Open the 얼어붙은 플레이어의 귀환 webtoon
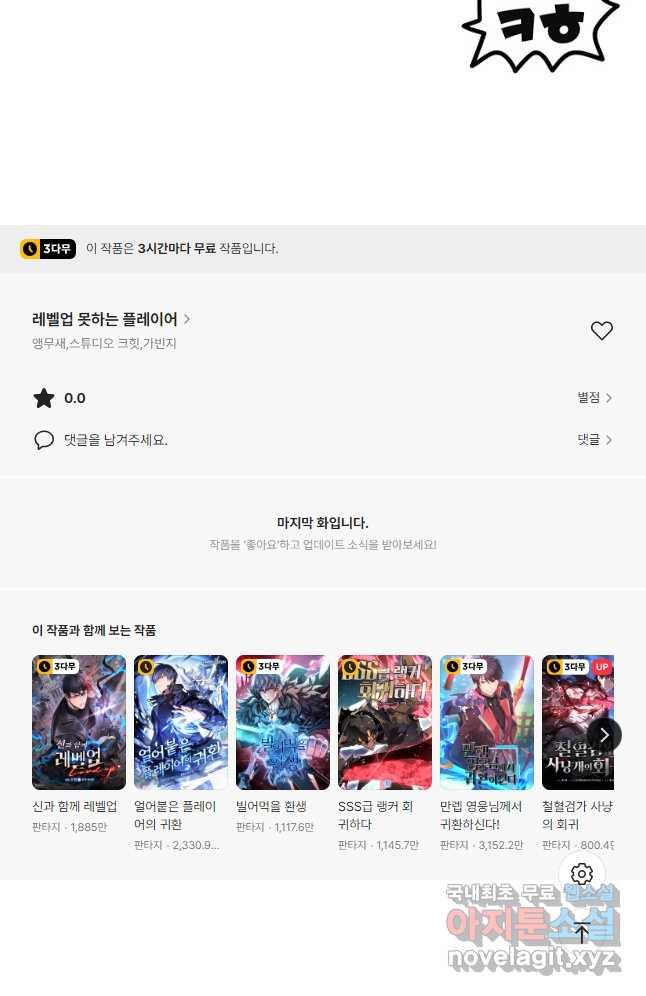 click(181, 722)
